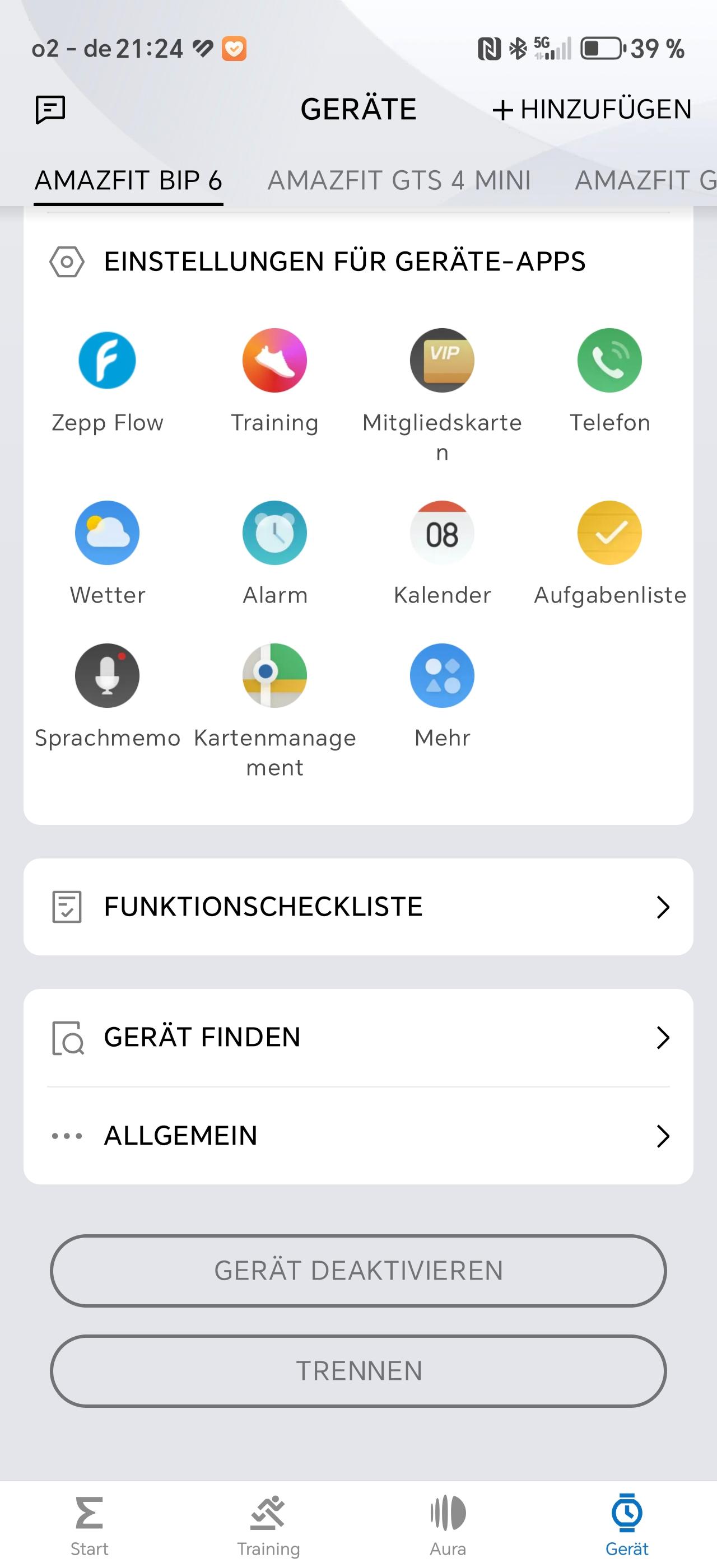Open Alarm app settings
717x1568 pixels.
274,553
